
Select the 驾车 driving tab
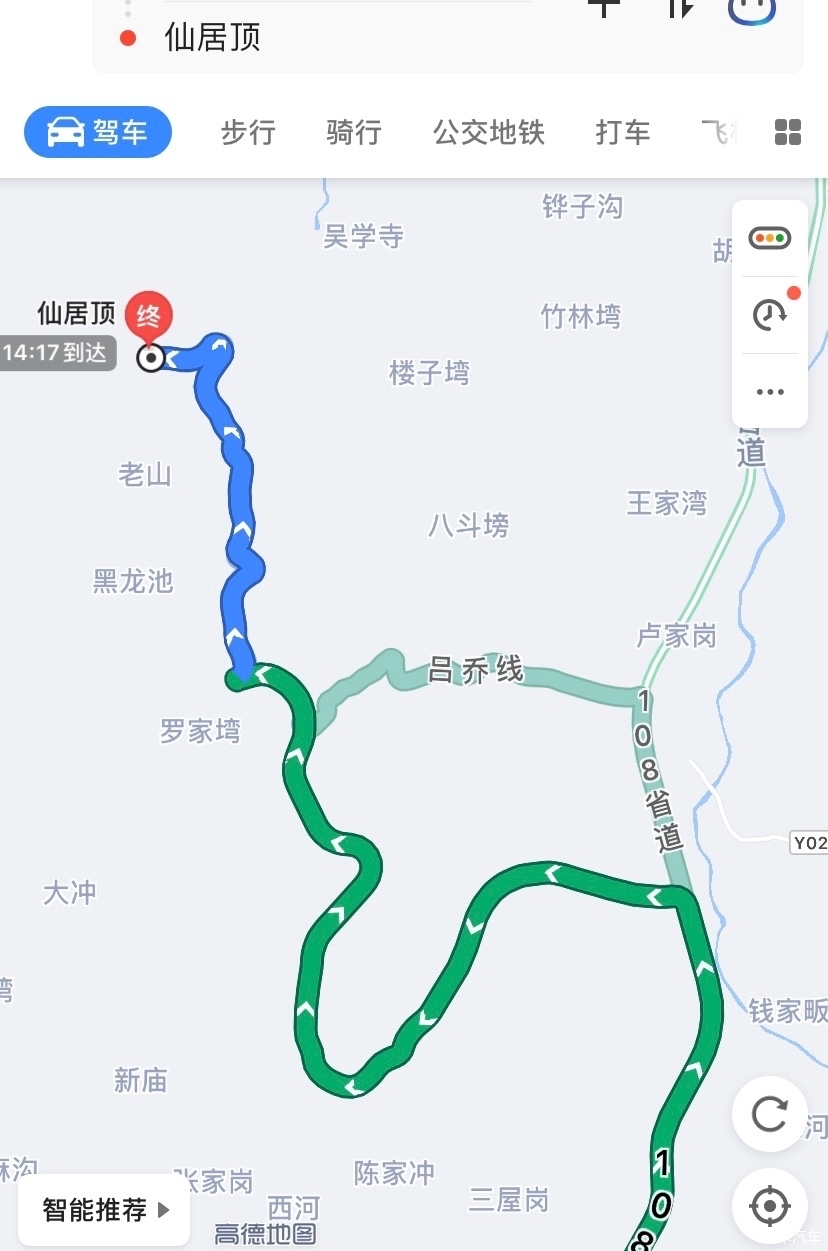click(98, 132)
